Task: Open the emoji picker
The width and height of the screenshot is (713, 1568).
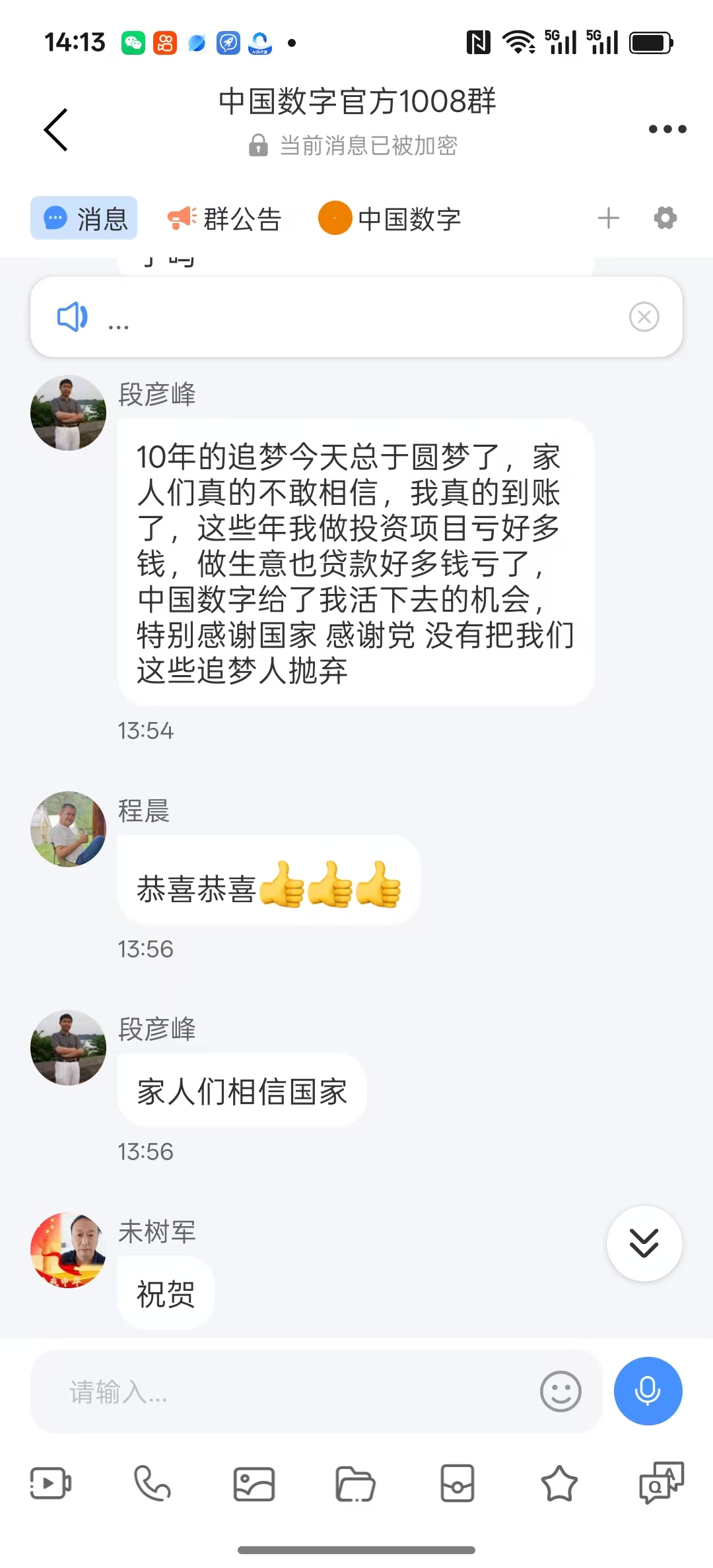Action: pos(560,1391)
